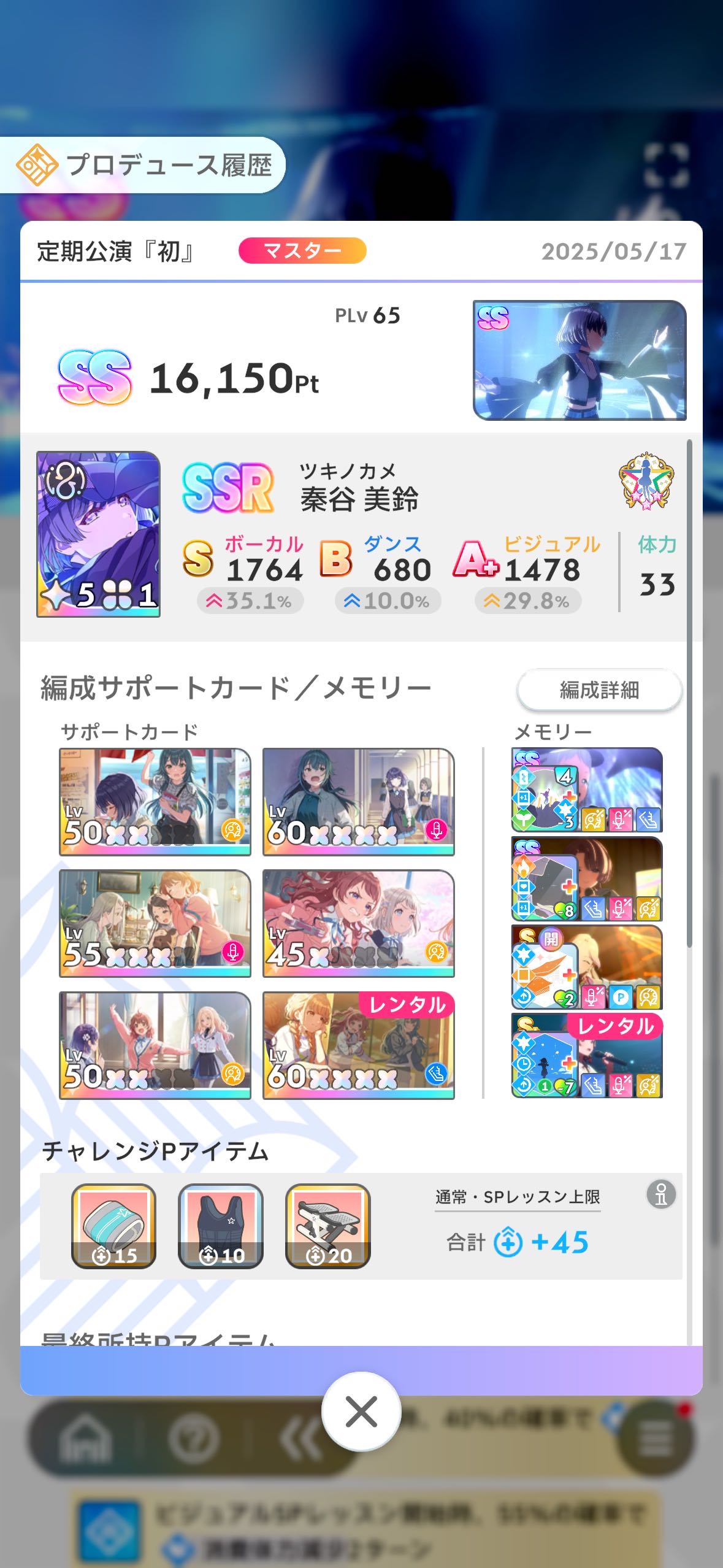Open the Lv 55 support card
This screenshot has width=723, height=1568.
tap(155, 923)
